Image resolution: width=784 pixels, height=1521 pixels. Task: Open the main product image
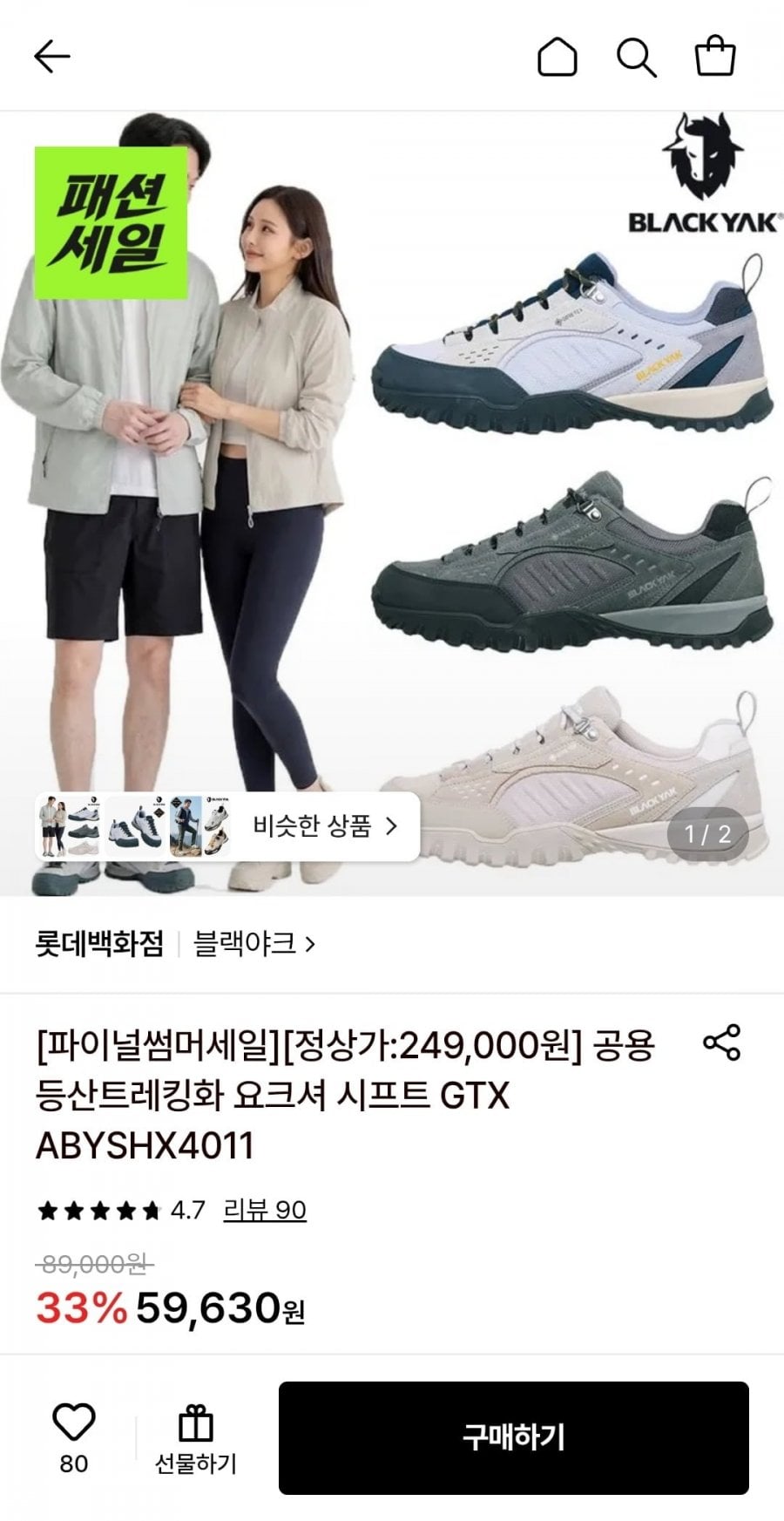[x=392, y=504]
